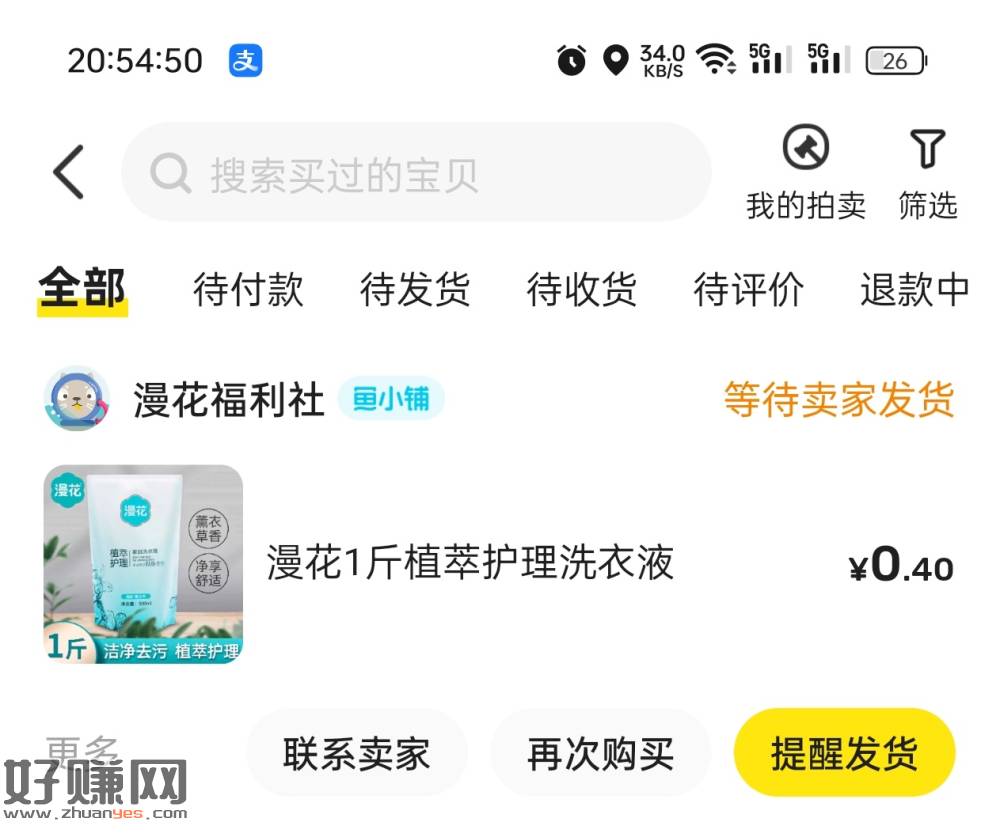Switch to the 全部 tab

(x=82, y=289)
